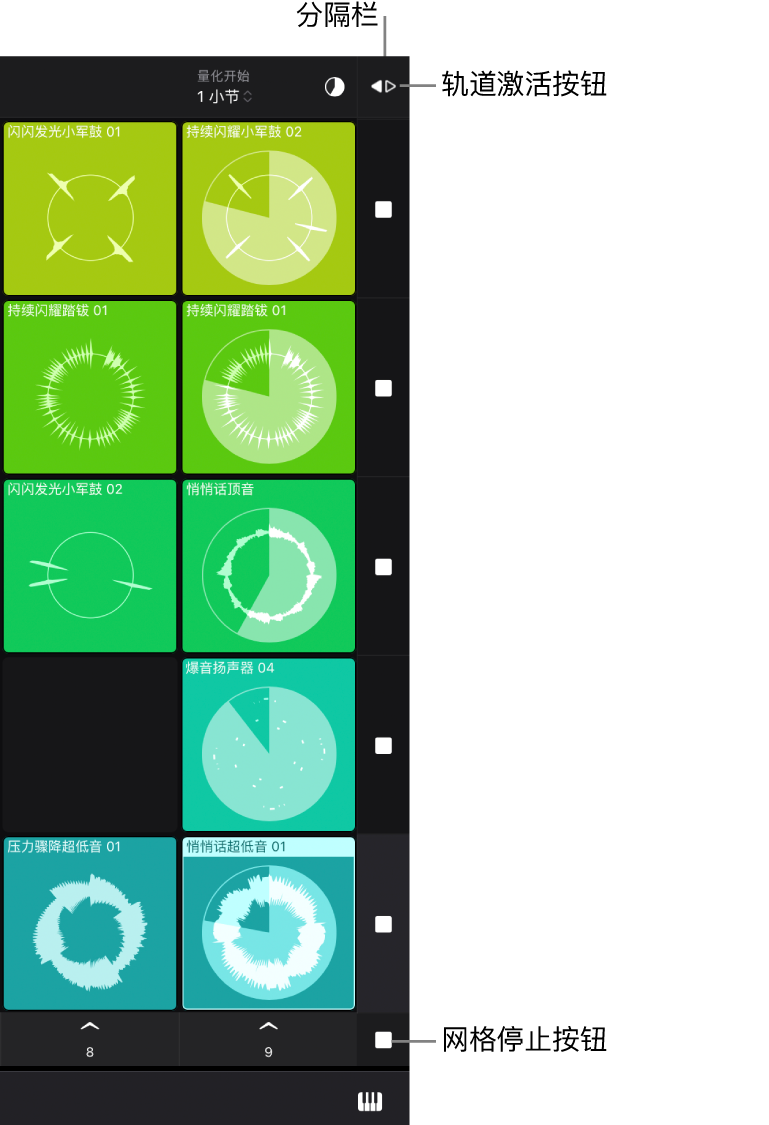Open the keyboard icon

pyautogui.click(x=370, y=1101)
